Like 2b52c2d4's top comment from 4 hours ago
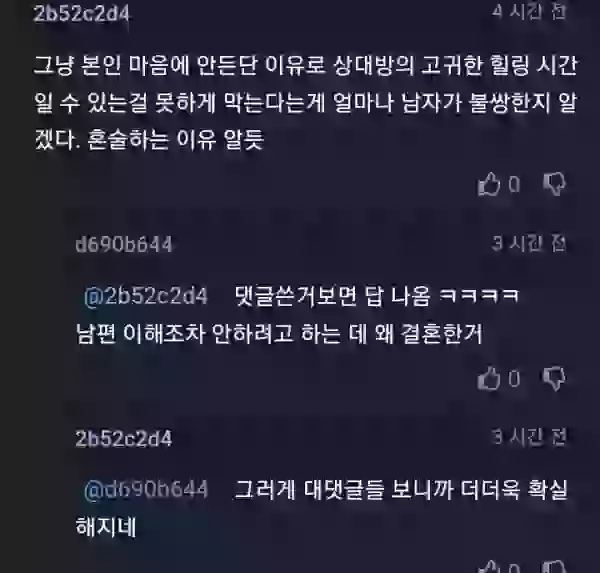The image size is (600, 573). coord(489,184)
